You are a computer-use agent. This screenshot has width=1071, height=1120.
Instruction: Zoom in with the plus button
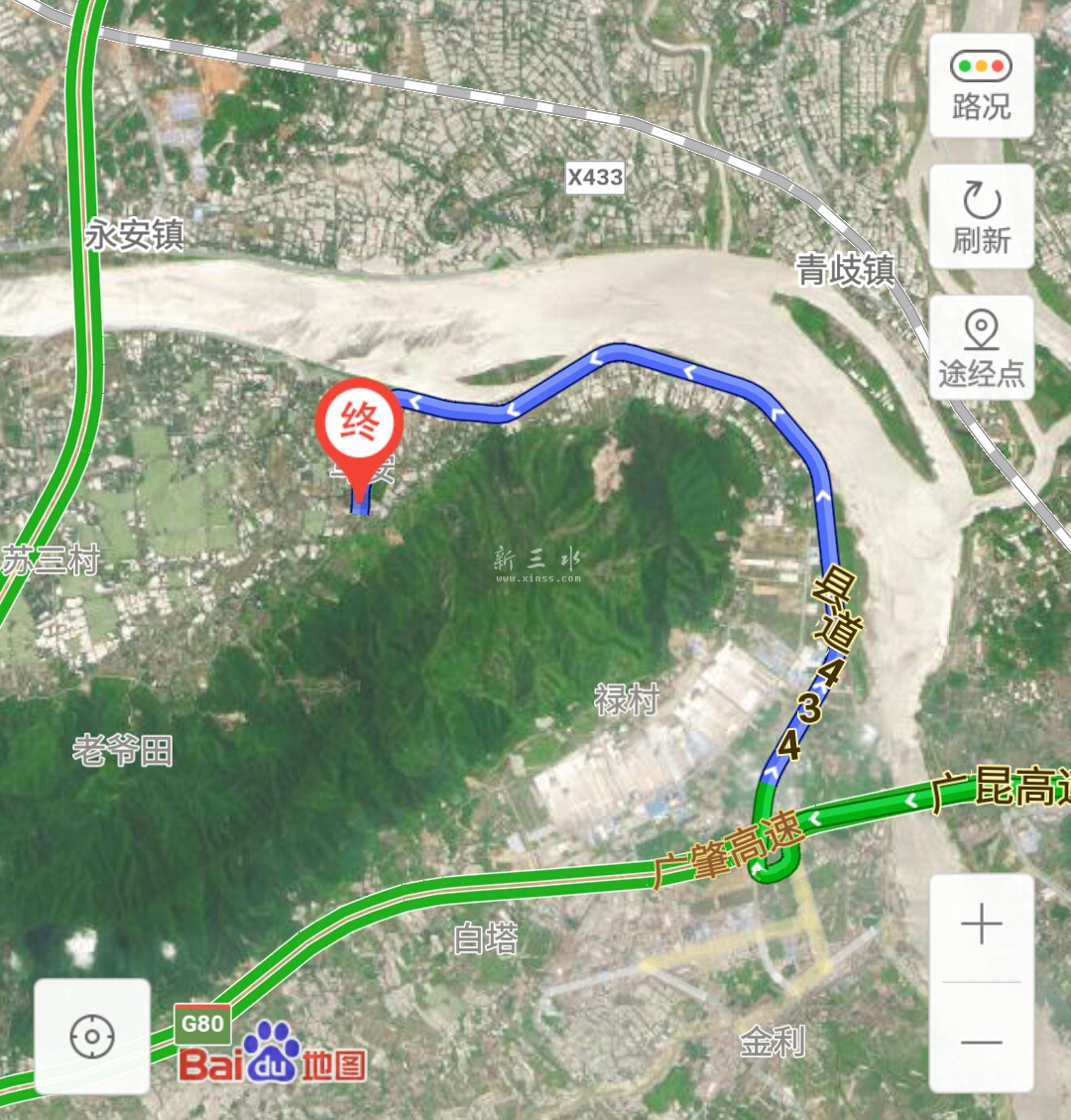pyautogui.click(x=981, y=927)
